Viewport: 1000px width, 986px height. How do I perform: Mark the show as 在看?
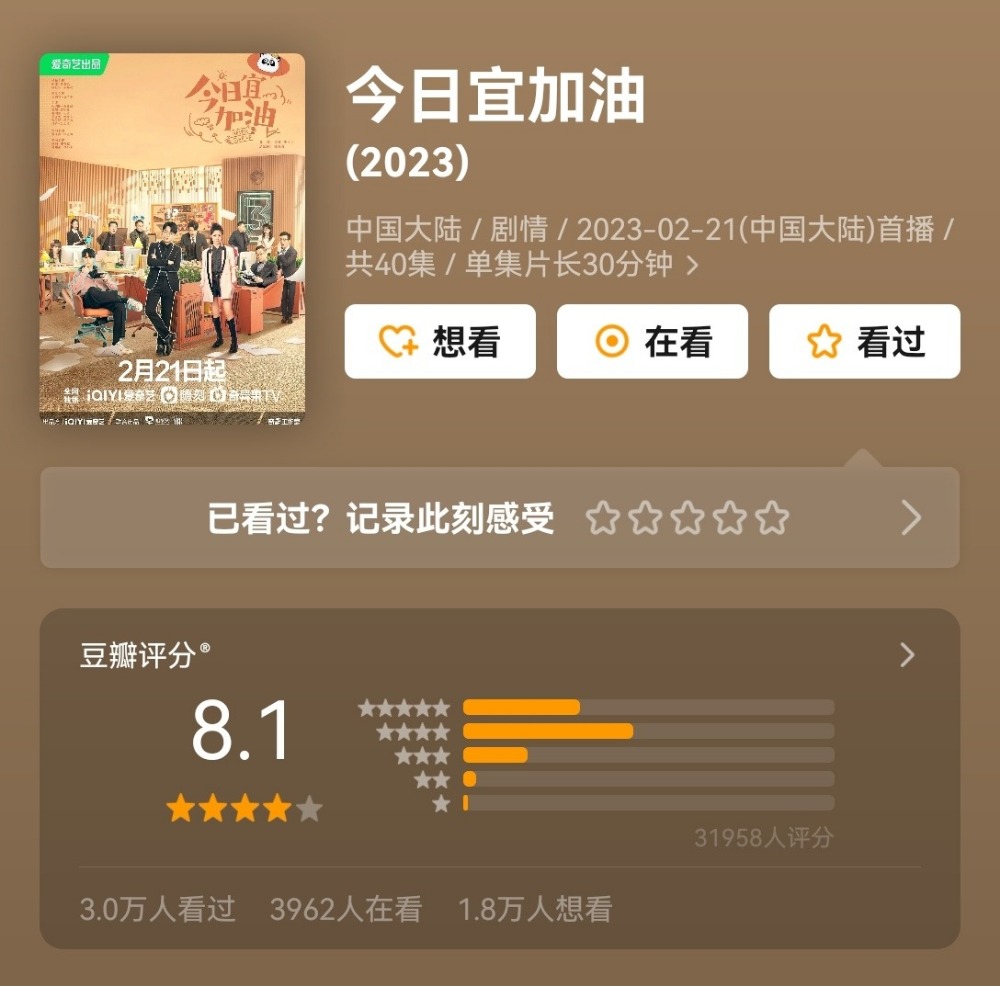click(652, 342)
